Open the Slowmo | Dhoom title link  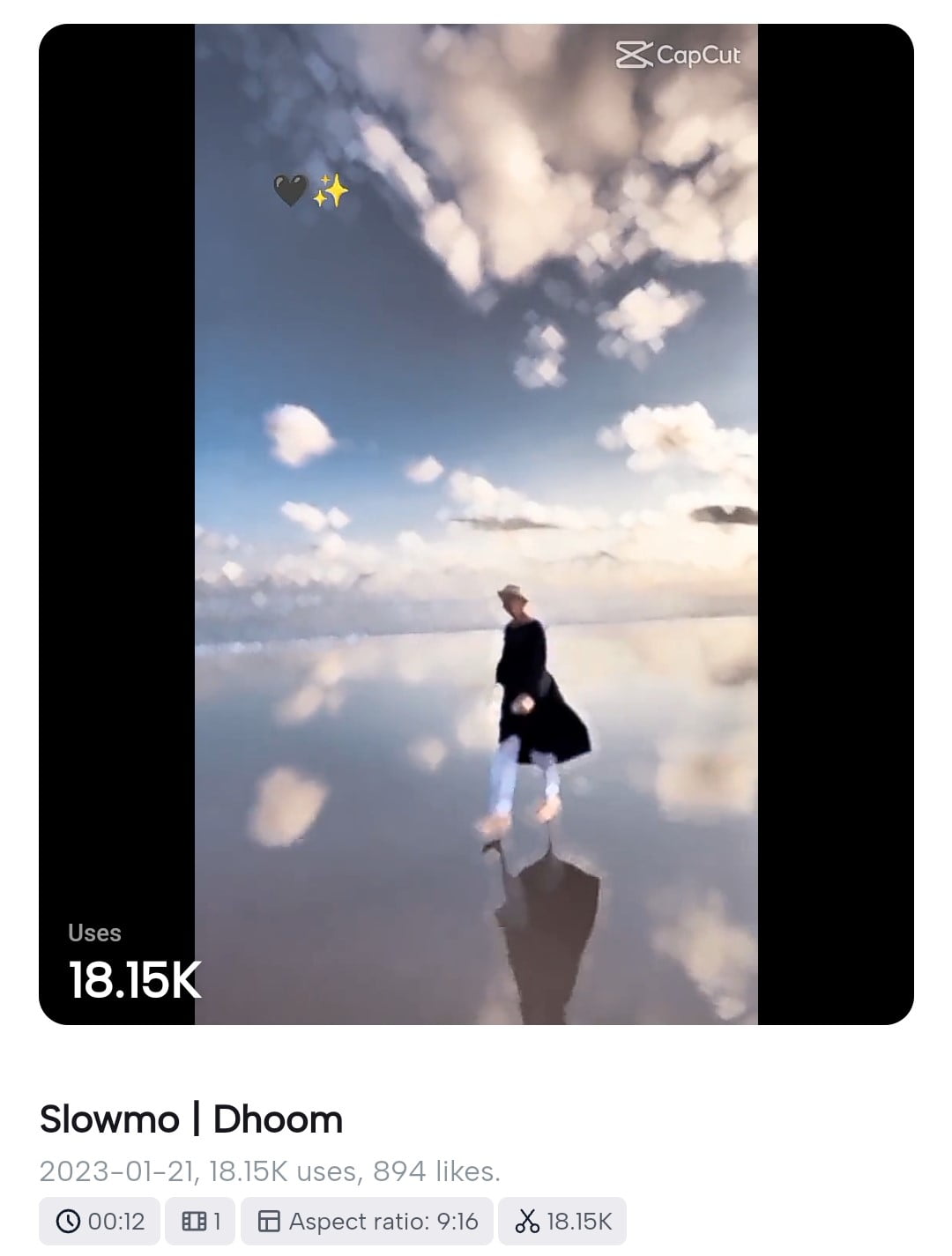tap(191, 1119)
